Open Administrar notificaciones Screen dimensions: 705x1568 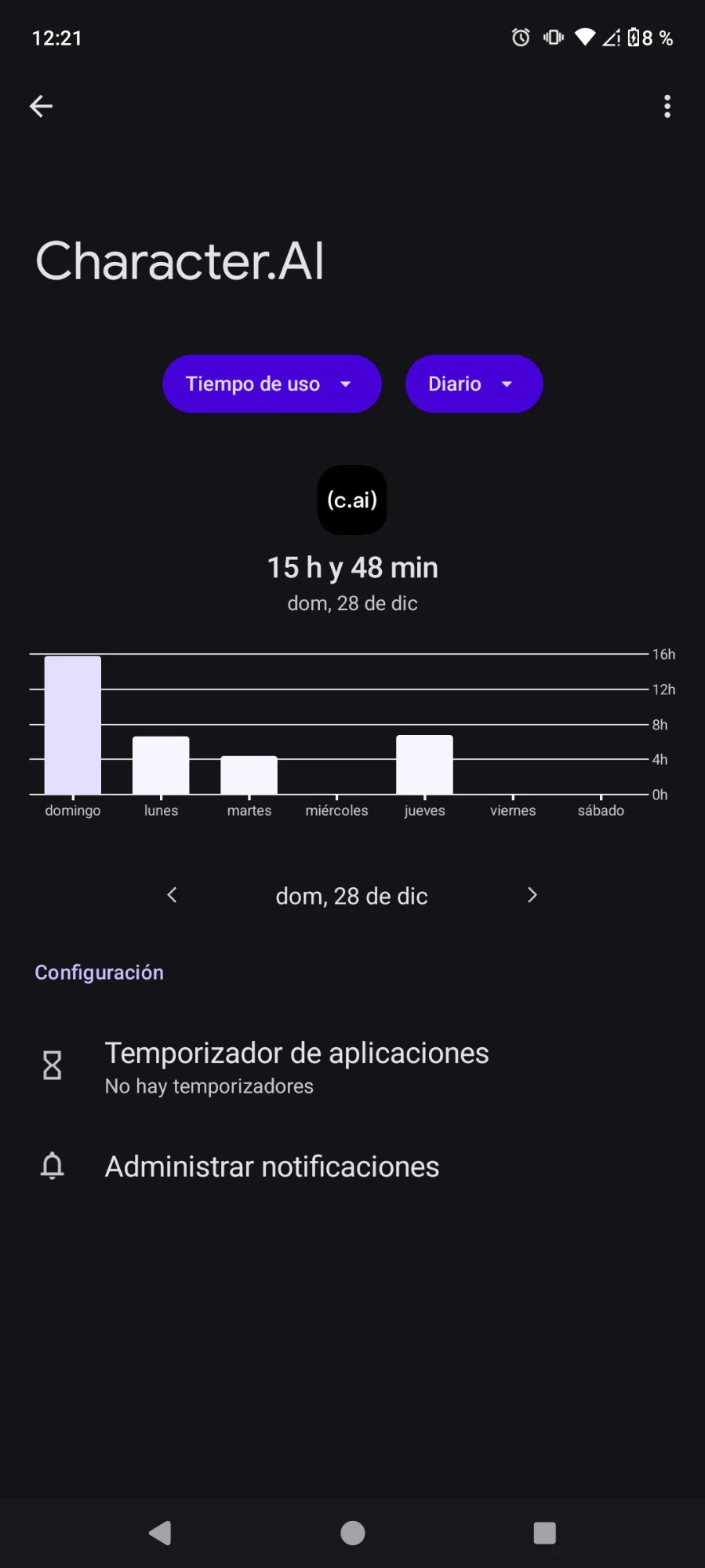pos(271,1166)
